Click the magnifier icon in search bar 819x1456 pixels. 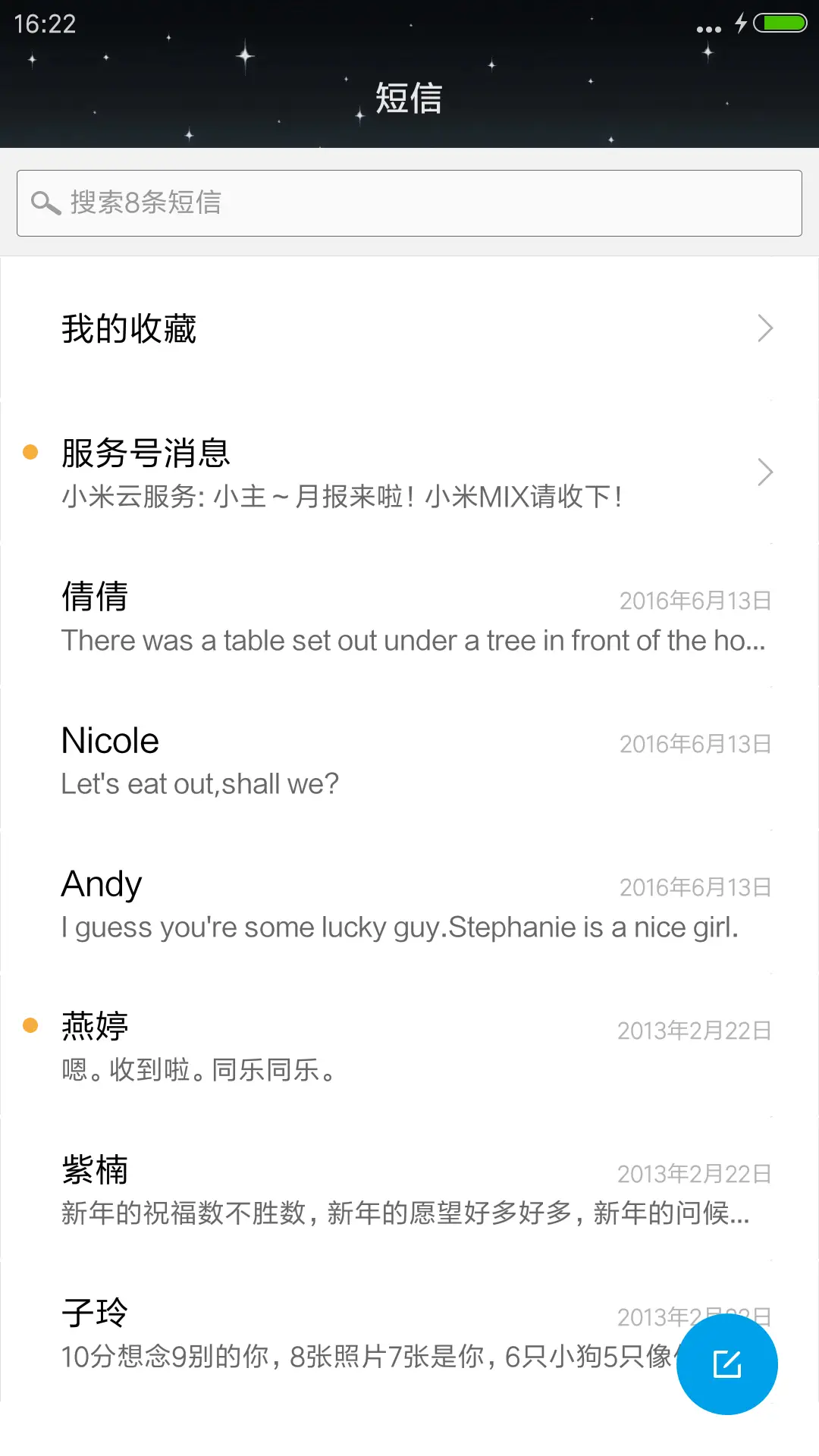[47, 202]
